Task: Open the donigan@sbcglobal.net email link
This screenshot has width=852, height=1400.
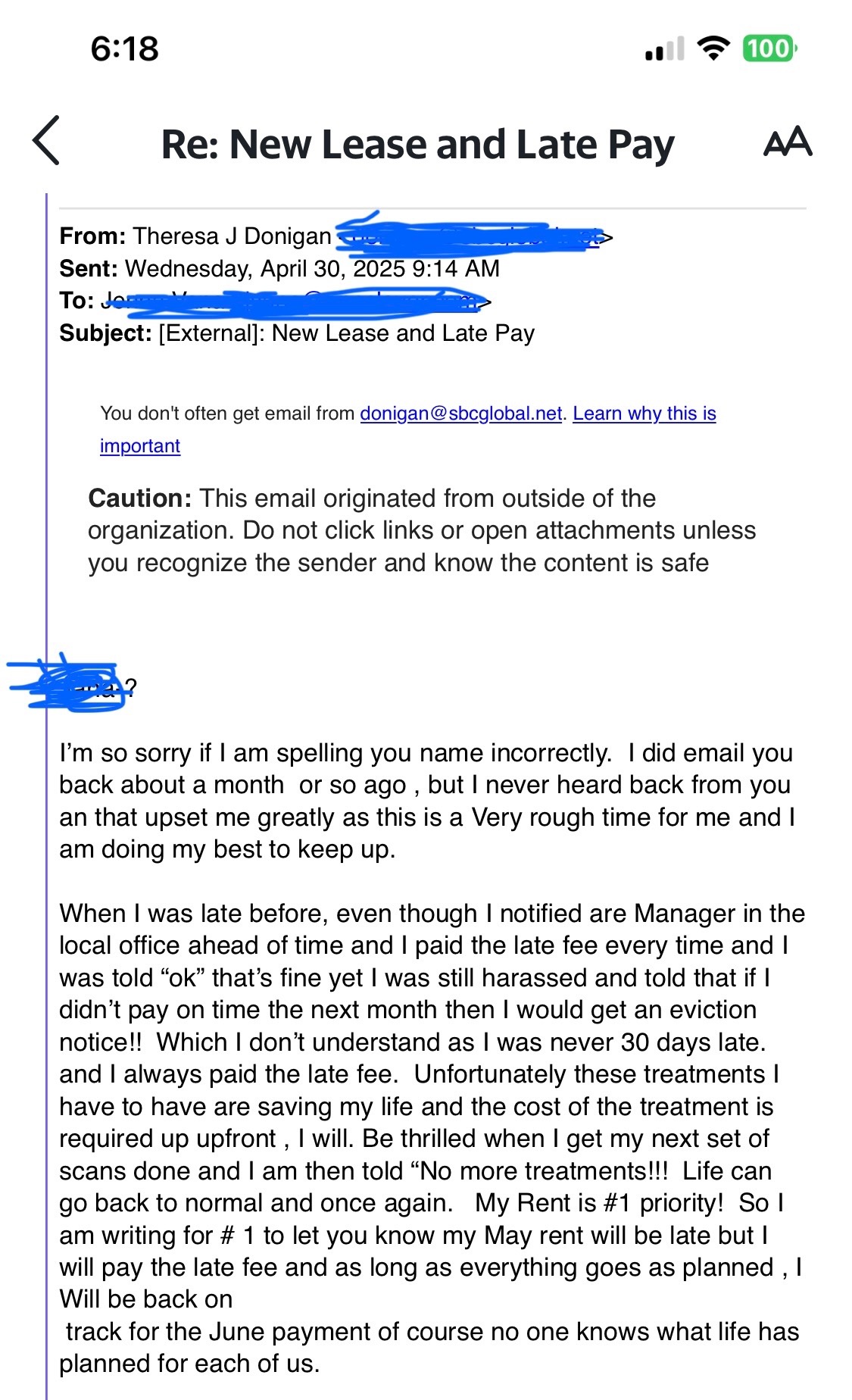Action: click(460, 414)
